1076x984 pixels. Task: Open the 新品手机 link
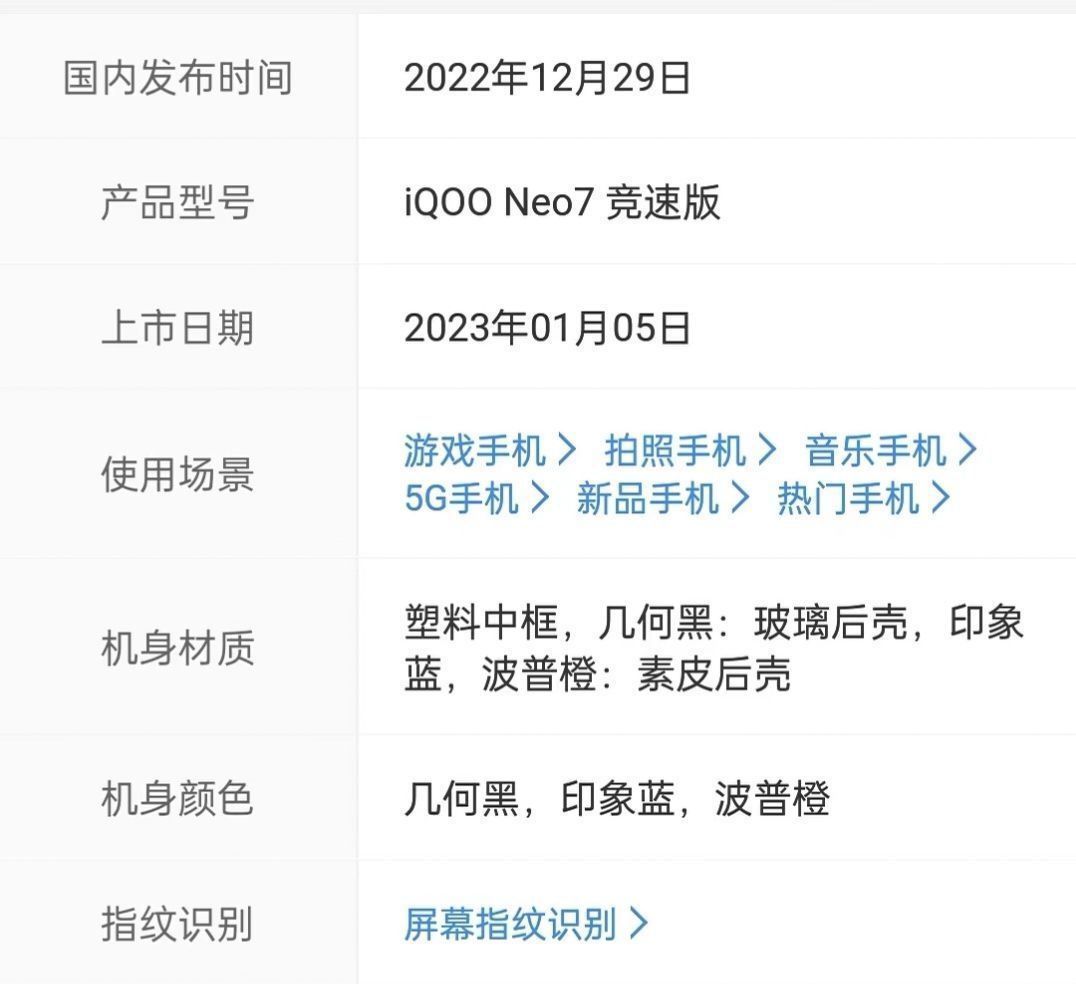(661, 497)
